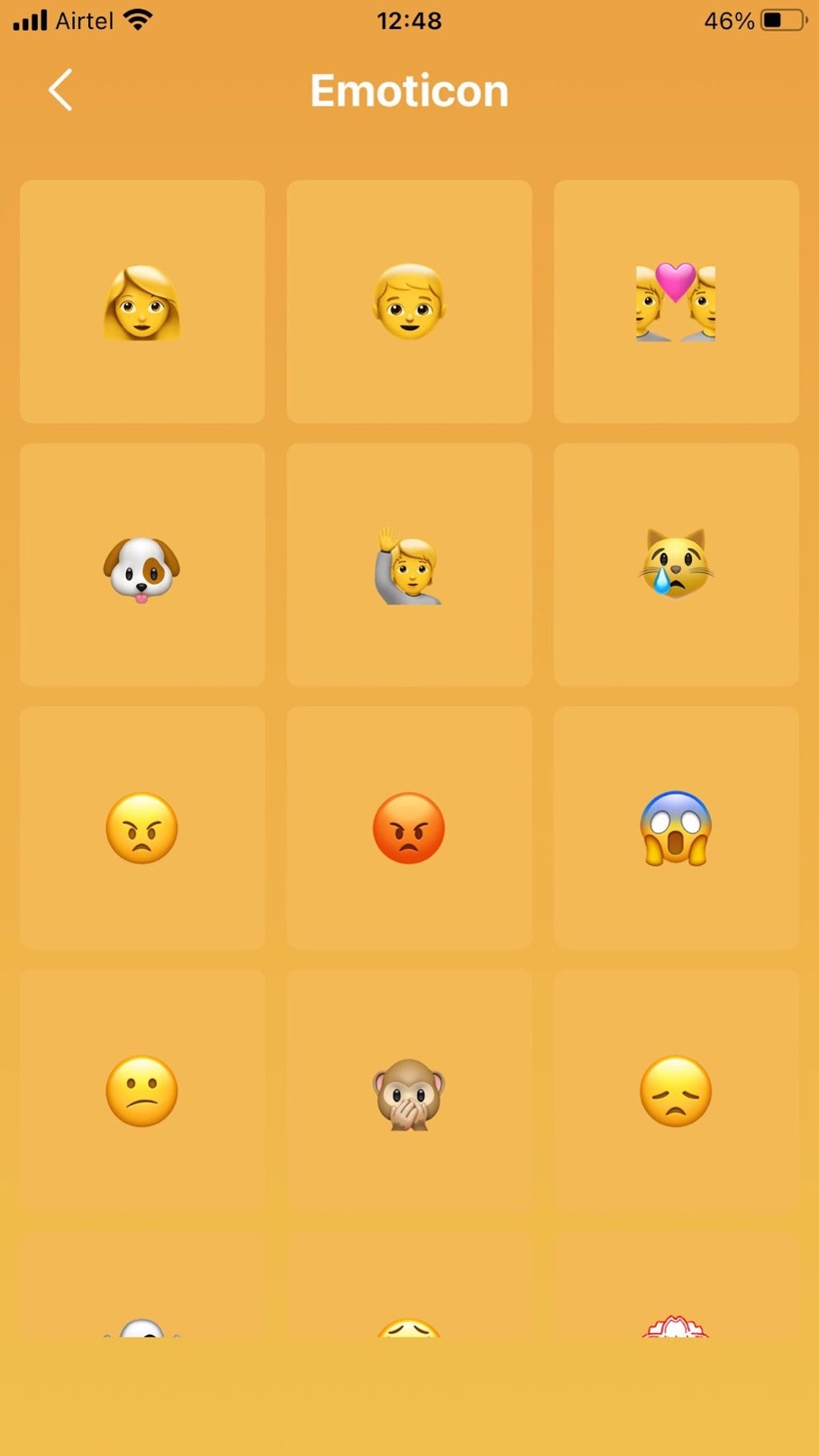The height and width of the screenshot is (1456, 819).
Task: Tap the speak-no-evil monkey emoji
Action: [409, 1091]
